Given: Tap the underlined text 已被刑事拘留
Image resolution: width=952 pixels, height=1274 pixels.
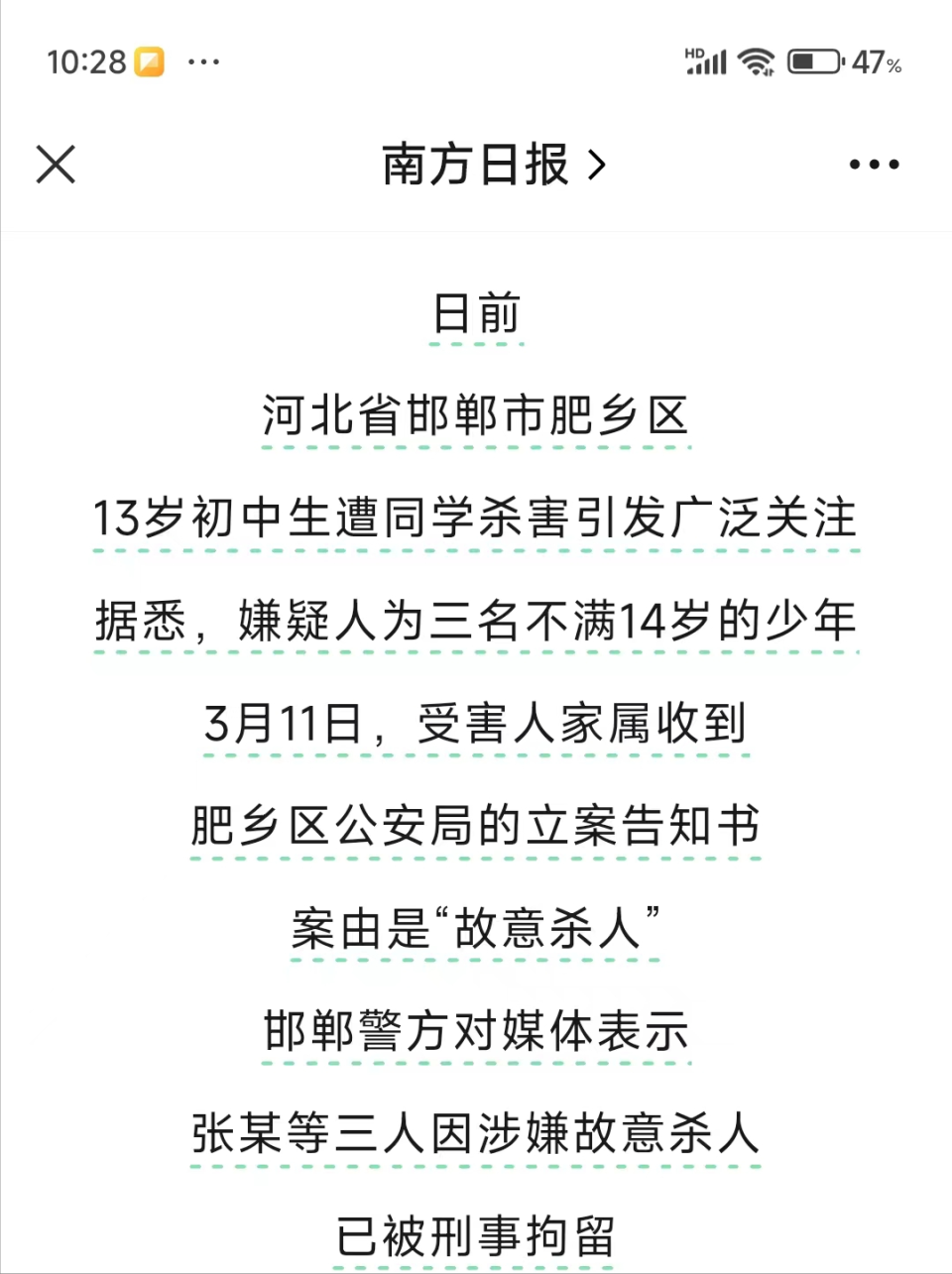Looking at the screenshot, I should (476, 1236).
